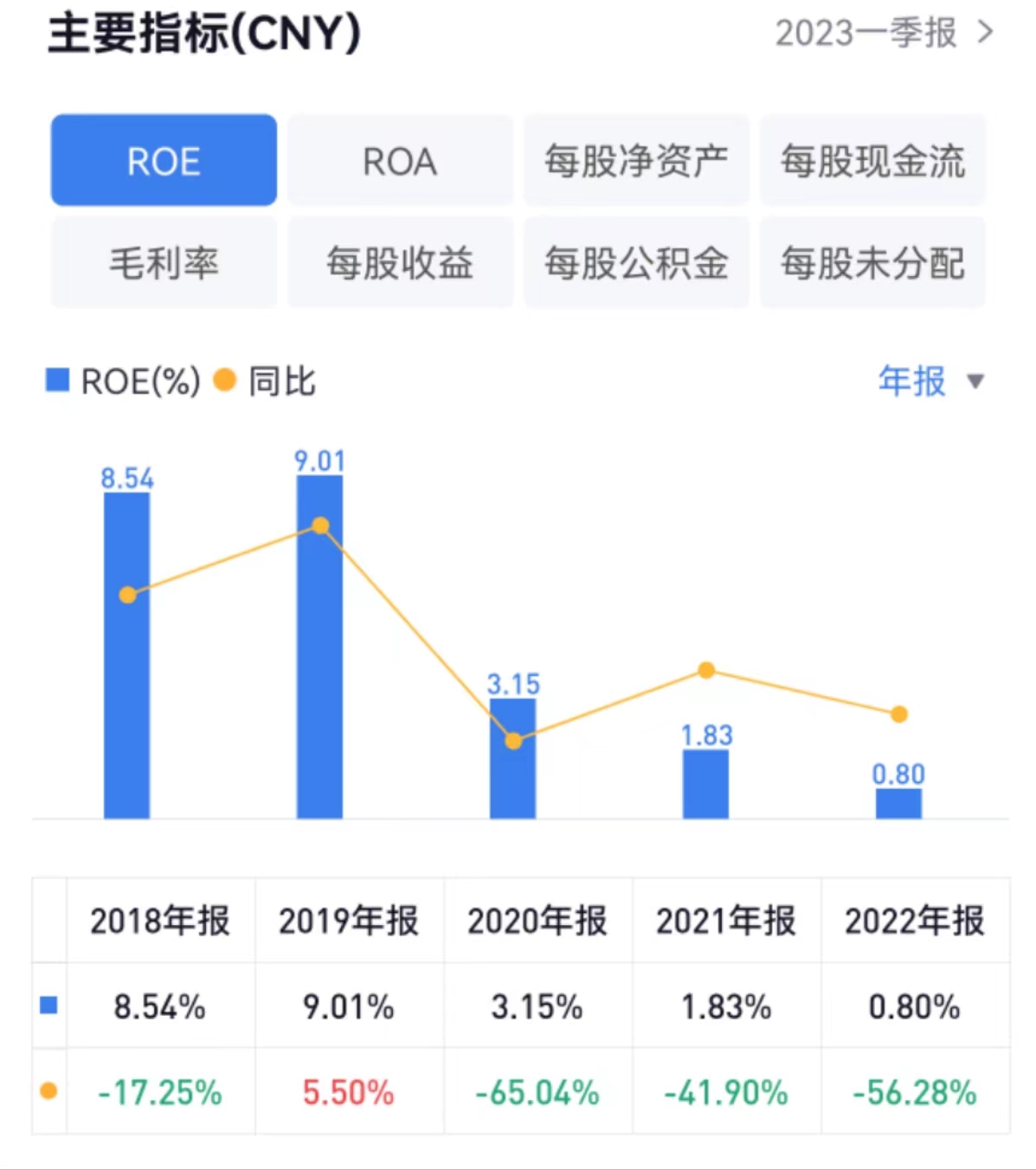1036x1170 pixels.
Task: Open the 2023一季报 report link
Action: (x=883, y=34)
